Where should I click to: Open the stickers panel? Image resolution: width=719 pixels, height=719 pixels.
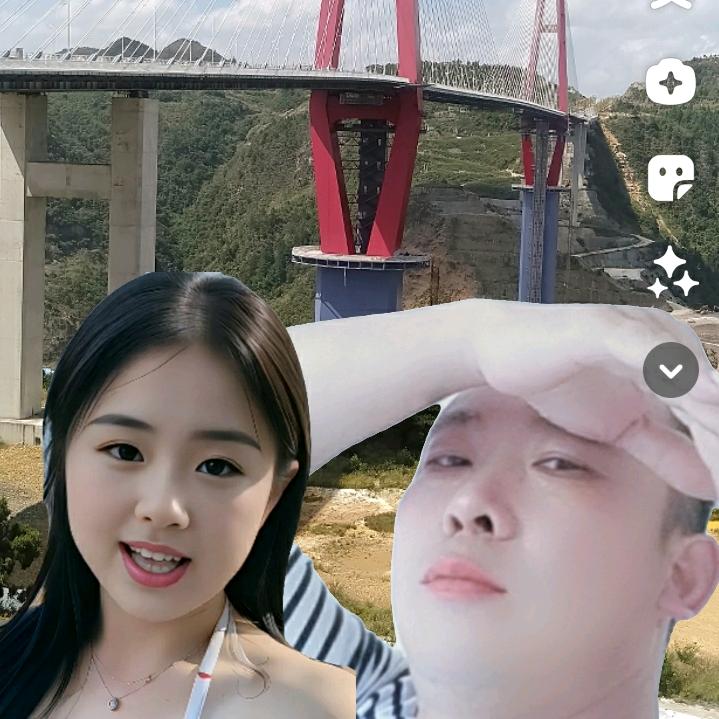pyautogui.click(x=670, y=178)
